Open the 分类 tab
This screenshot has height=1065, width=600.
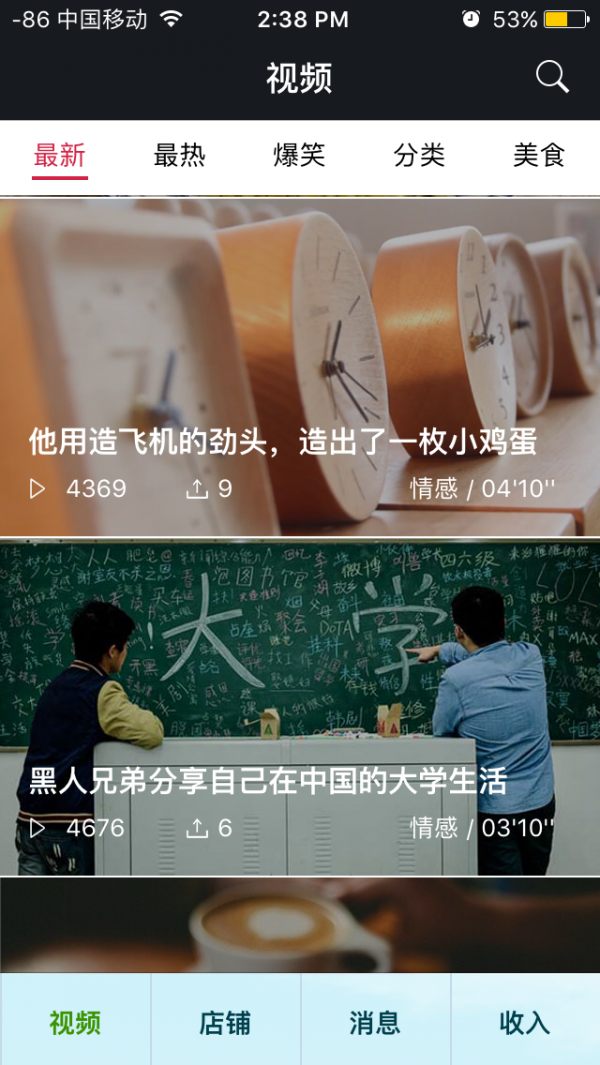click(419, 156)
